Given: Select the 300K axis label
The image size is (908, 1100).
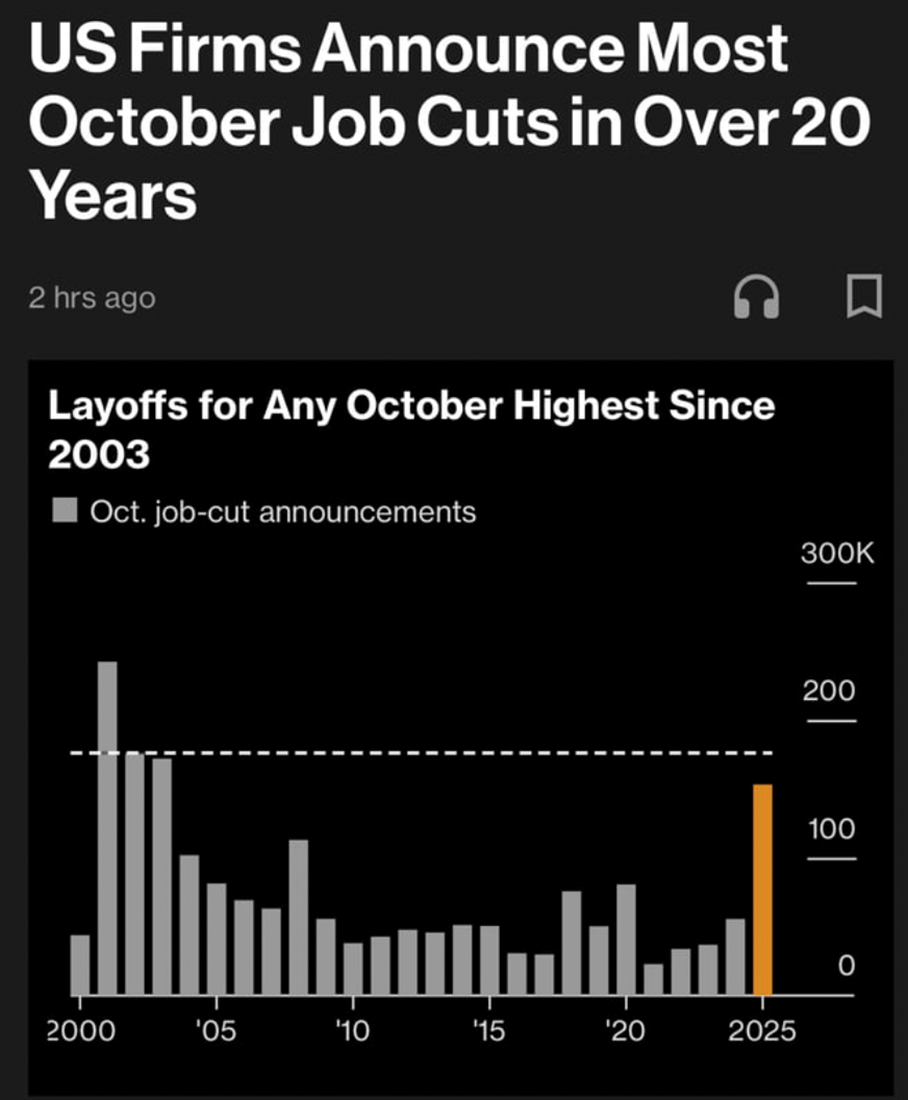Looking at the screenshot, I should (836, 552).
